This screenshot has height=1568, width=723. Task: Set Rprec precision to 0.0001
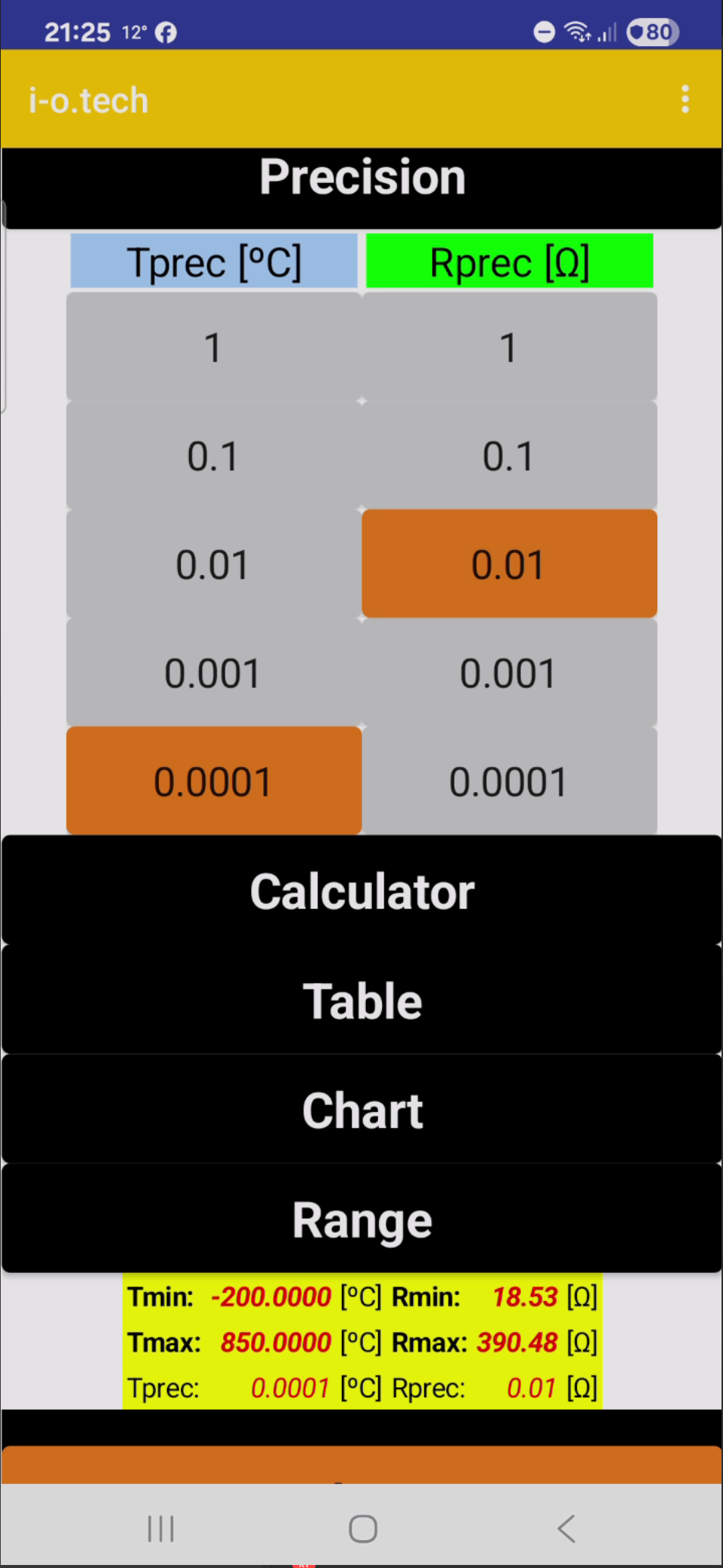tap(509, 781)
